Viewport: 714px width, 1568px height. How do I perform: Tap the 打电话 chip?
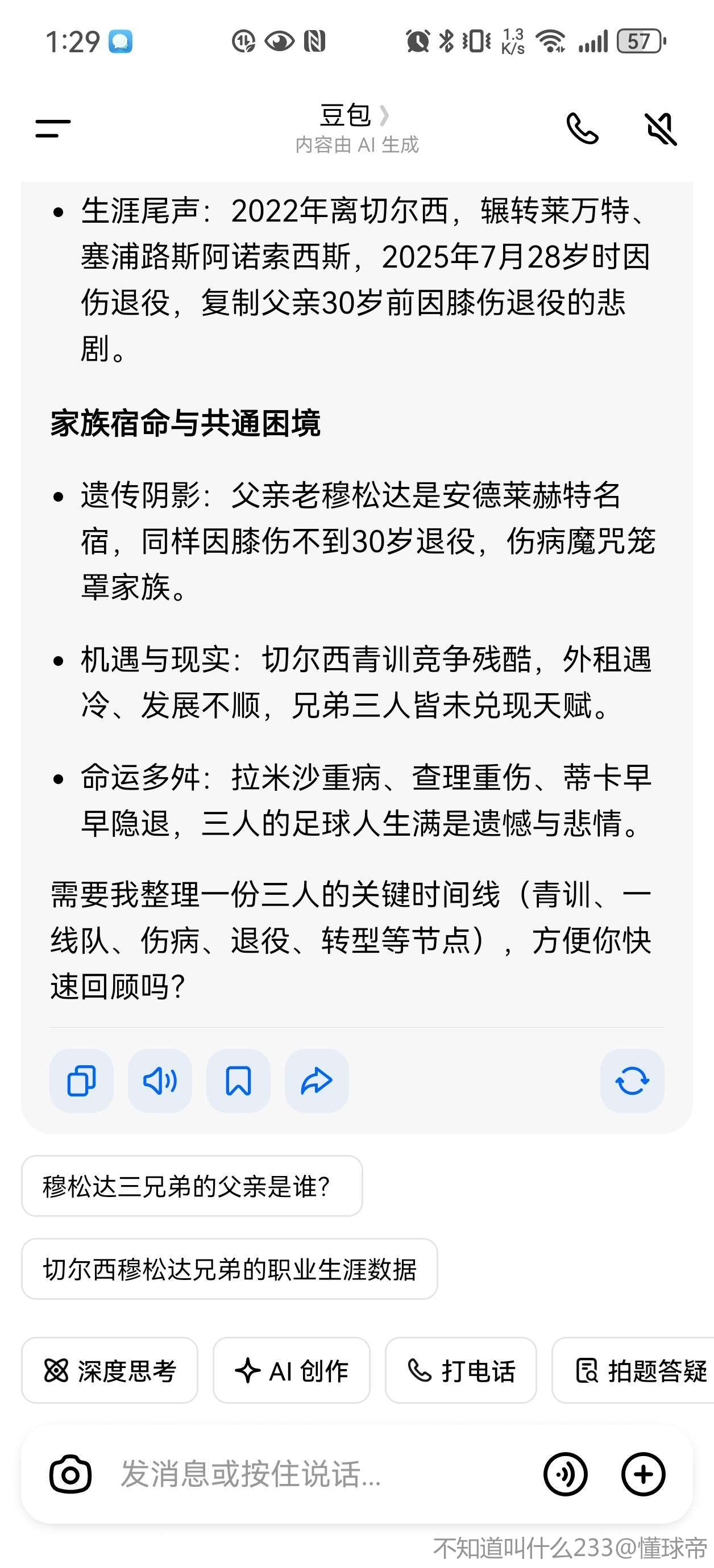click(x=460, y=1371)
